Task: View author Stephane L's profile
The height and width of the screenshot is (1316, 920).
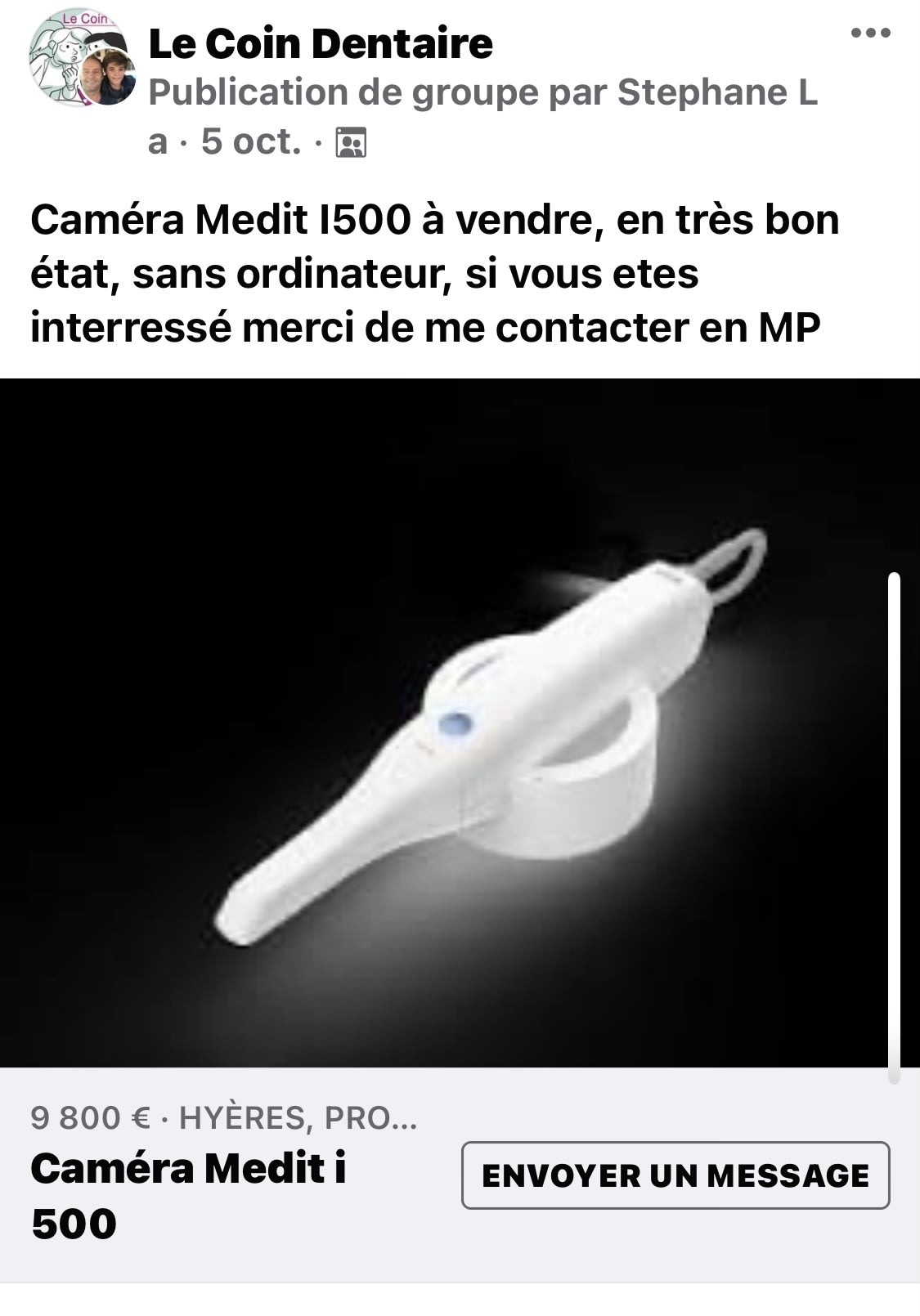Action: click(x=716, y=93)
